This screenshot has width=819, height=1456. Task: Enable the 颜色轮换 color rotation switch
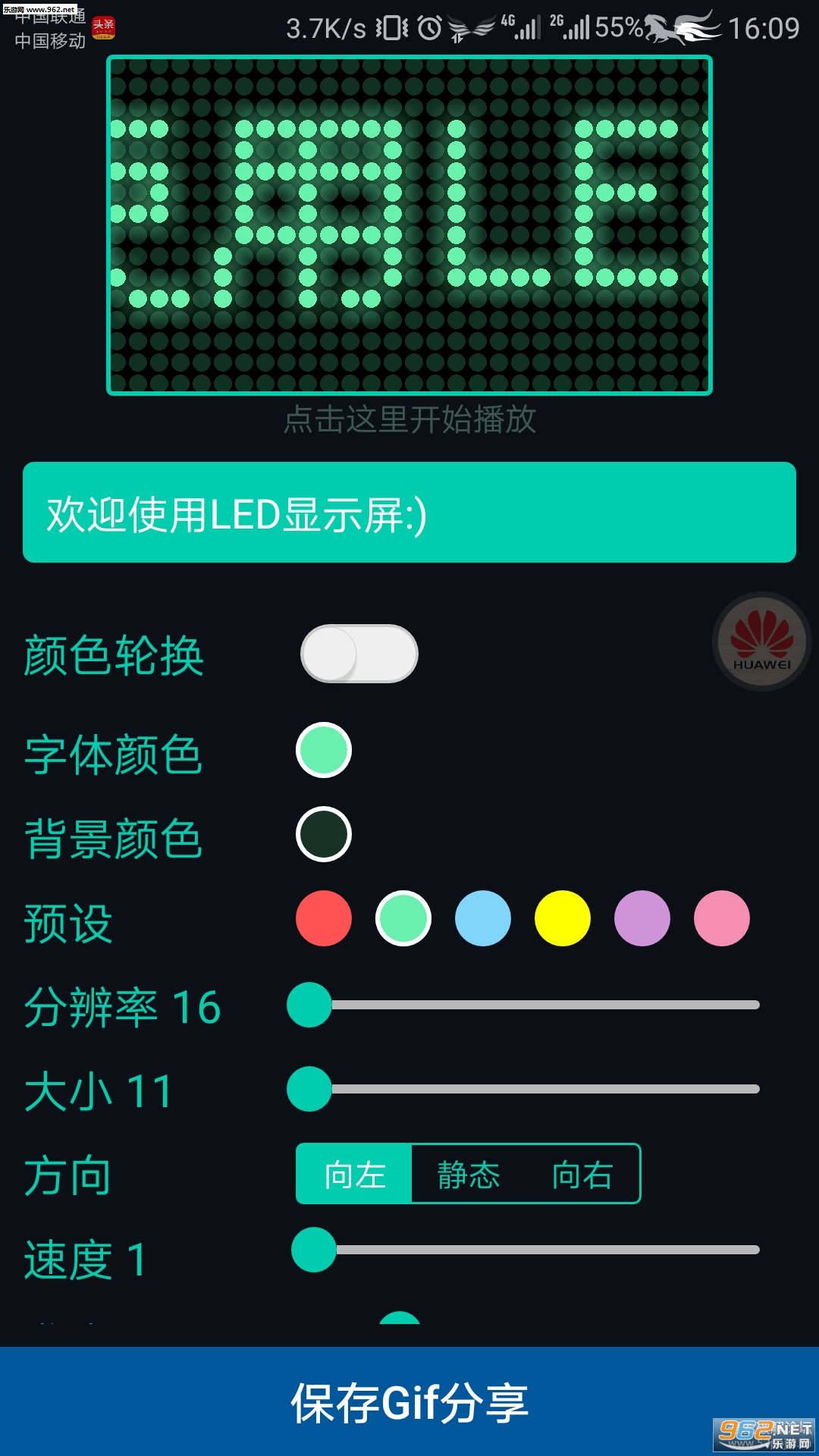[359, 654]
